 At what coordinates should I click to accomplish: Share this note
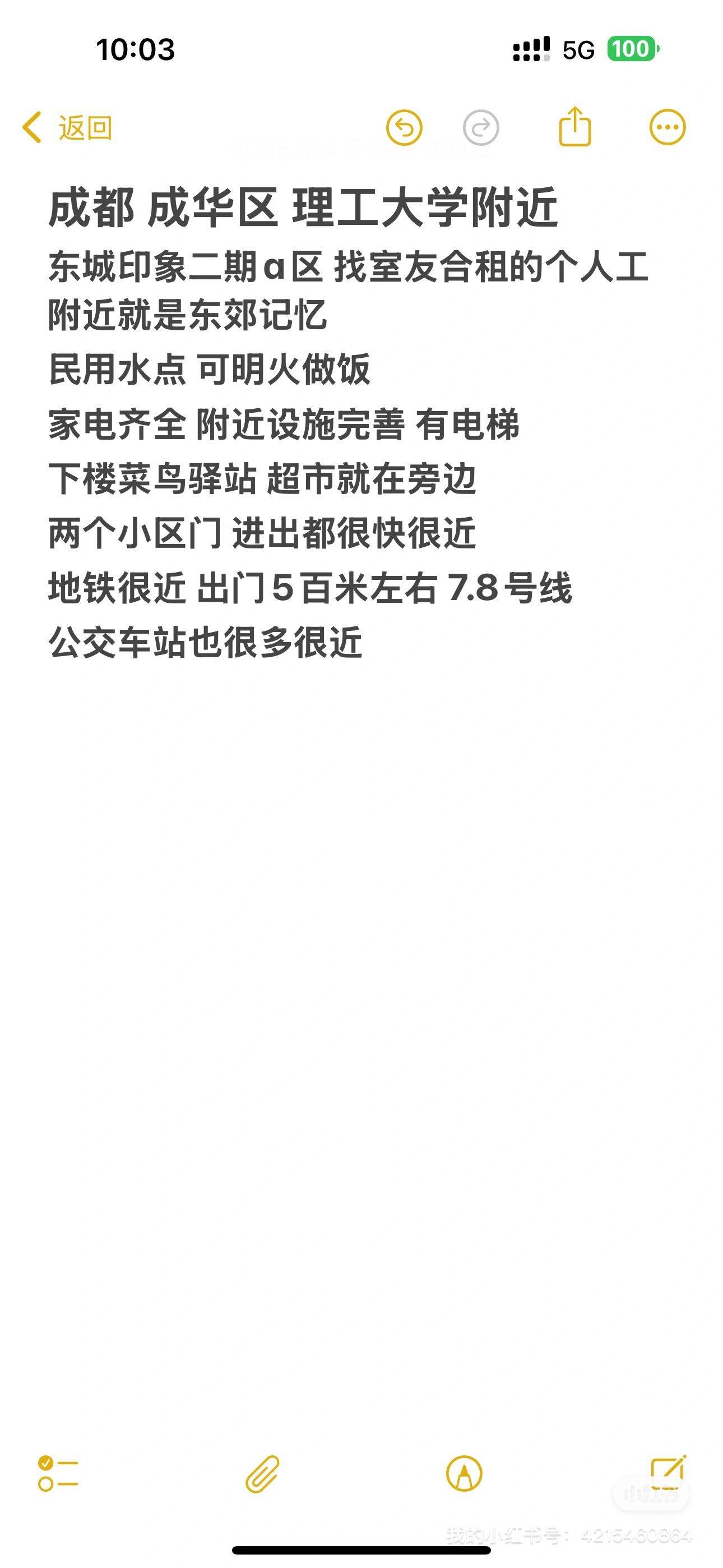click(x=574, y=127)
